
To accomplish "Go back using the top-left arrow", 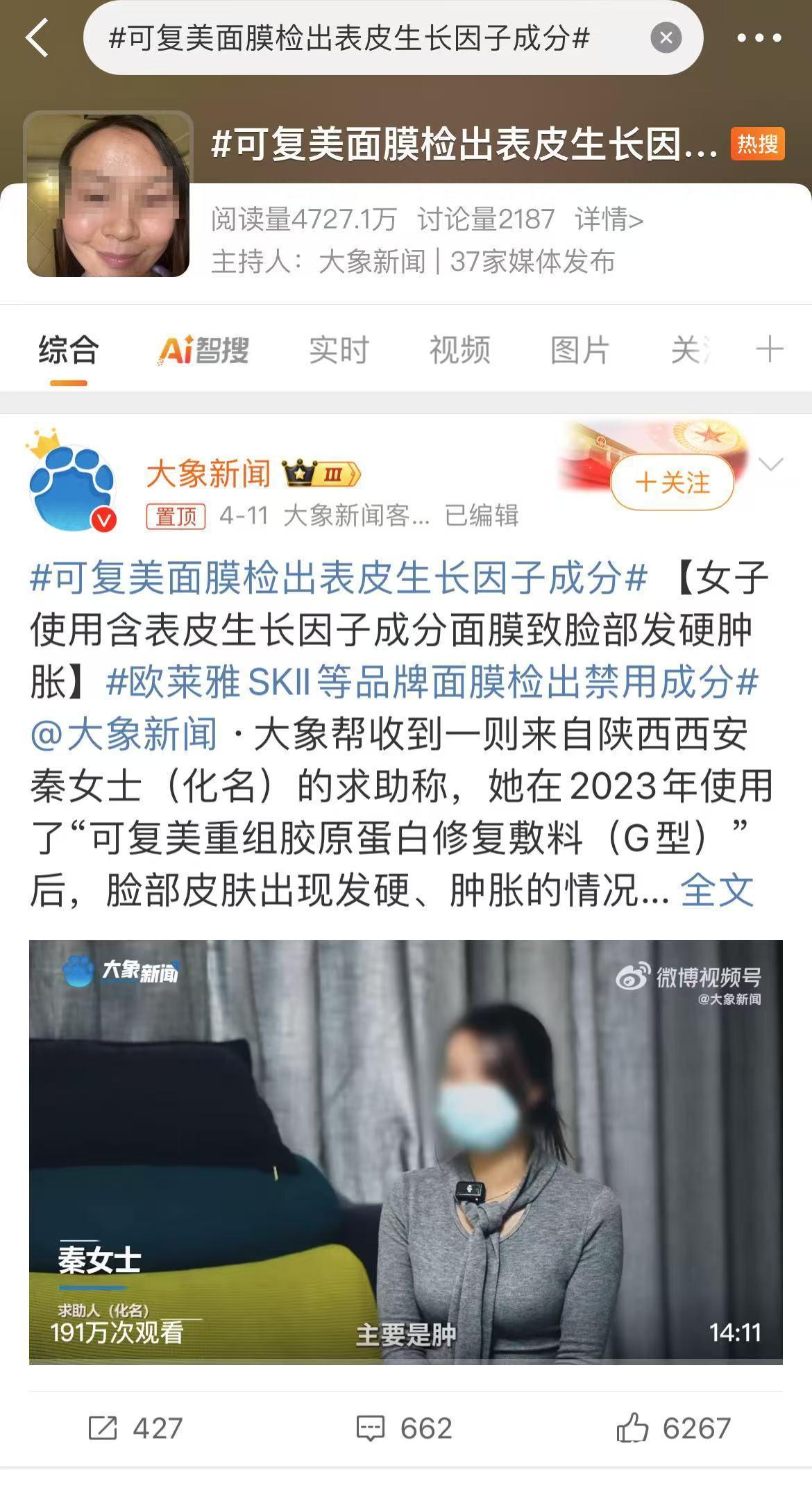I will point(37,37).
